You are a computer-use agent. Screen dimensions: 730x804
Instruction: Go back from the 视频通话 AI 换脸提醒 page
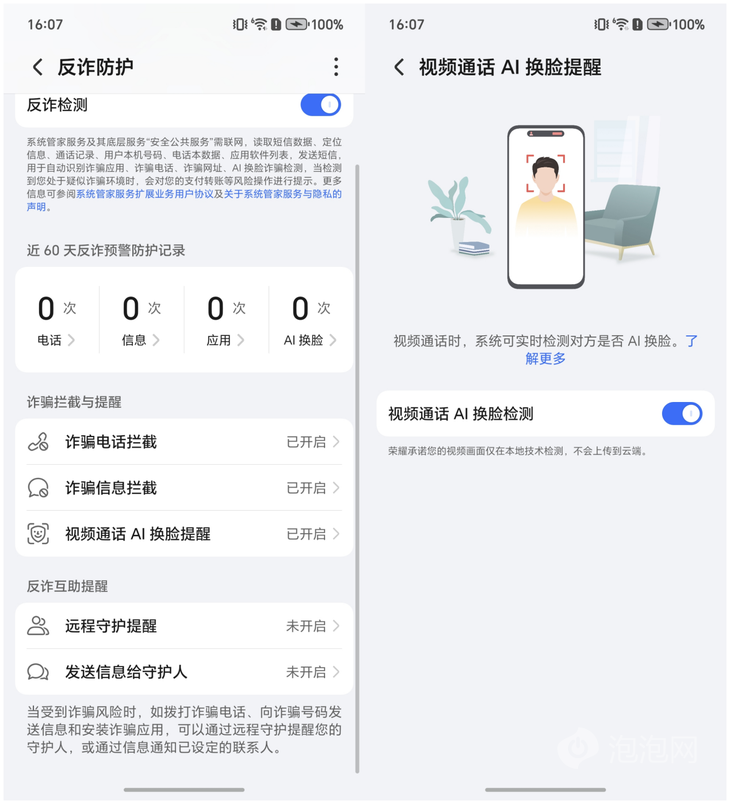pyautogui.click(x=399, y=67)
